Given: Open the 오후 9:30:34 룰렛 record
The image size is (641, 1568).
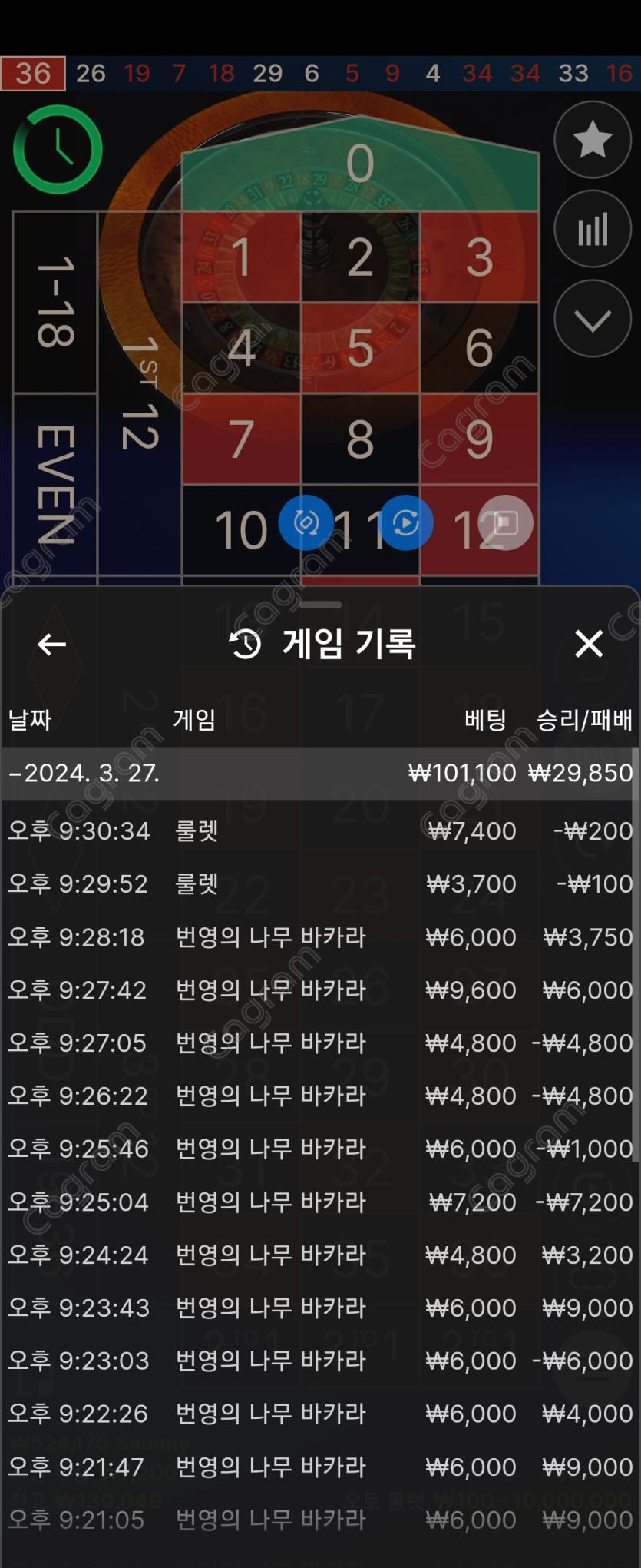Looking at the screenshot, I should click(x=320, y=830).
